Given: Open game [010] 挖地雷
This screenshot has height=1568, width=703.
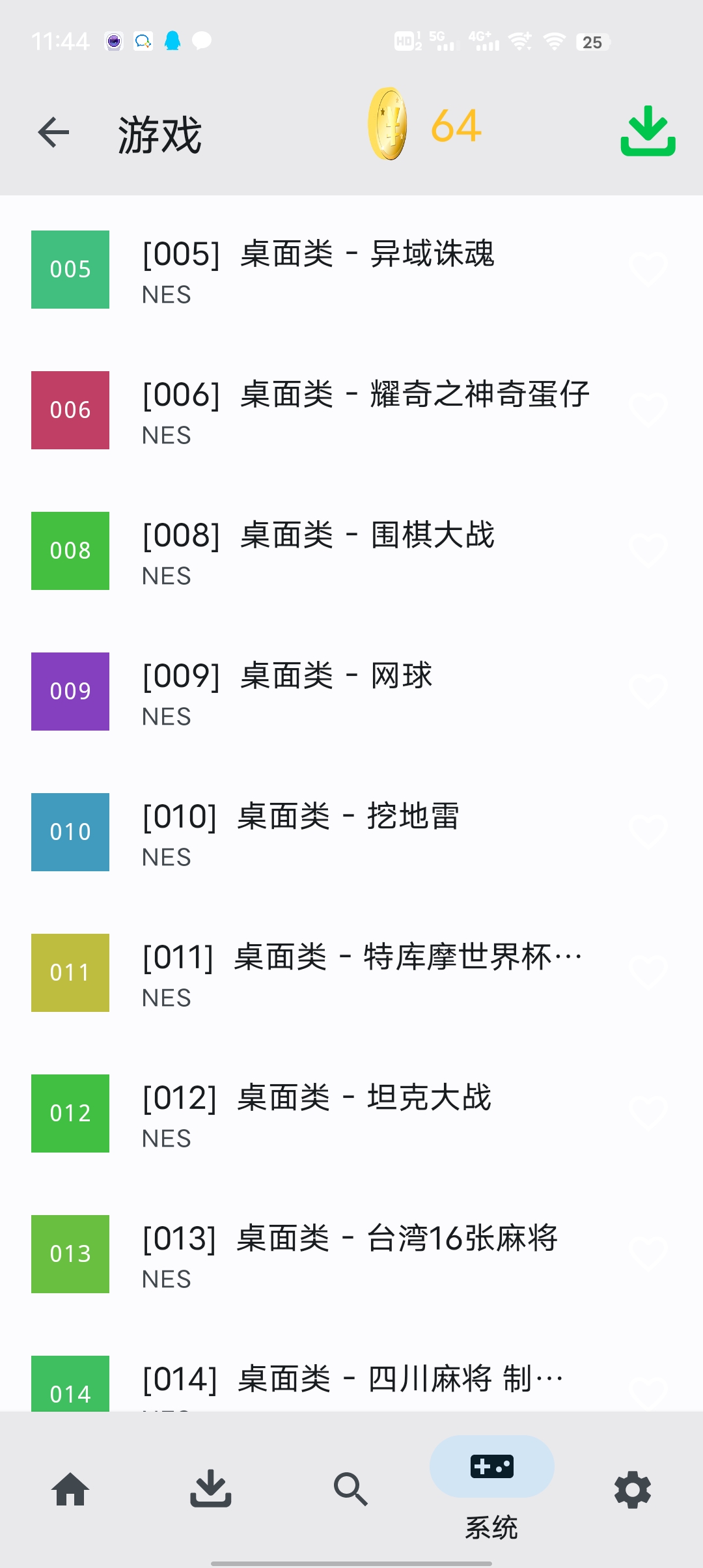Looking at the screenshot, I should tap(351, 832).
